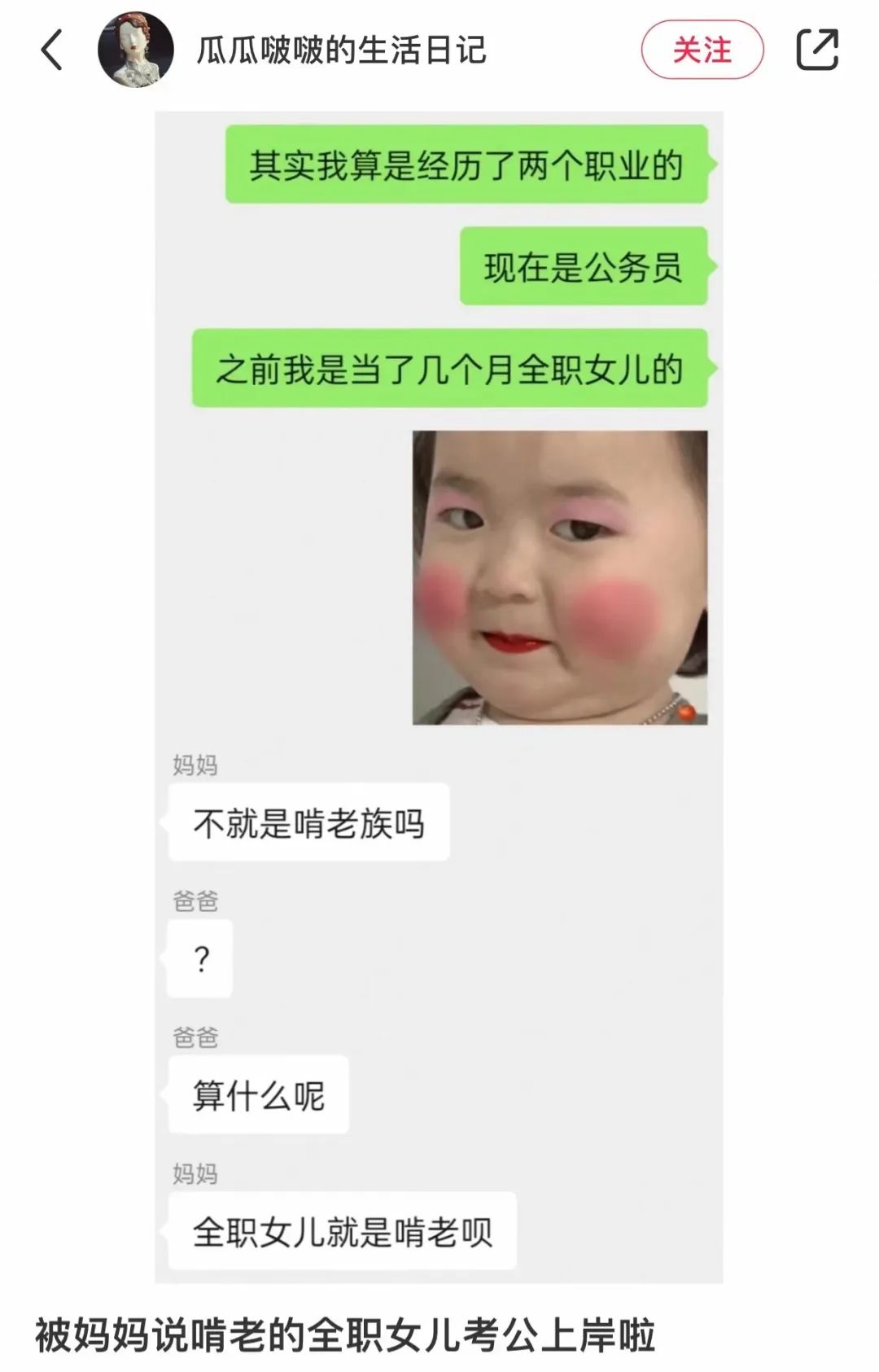The width and height of the screenshot is (879, 1372).
Task: Go back using the arrow icon
Action: (x=52, y=50)
